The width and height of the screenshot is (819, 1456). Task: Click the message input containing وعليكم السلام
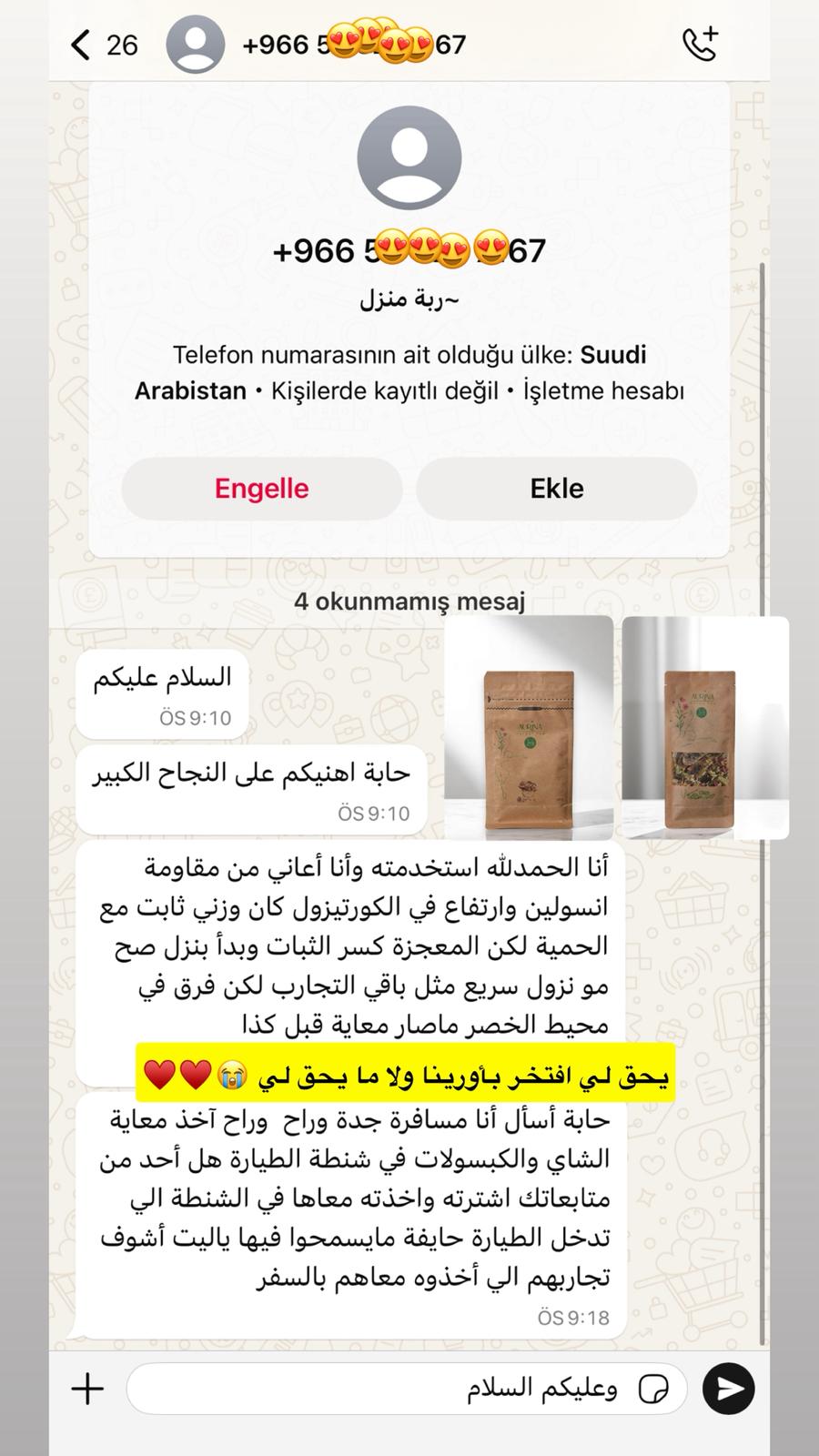409,1388
